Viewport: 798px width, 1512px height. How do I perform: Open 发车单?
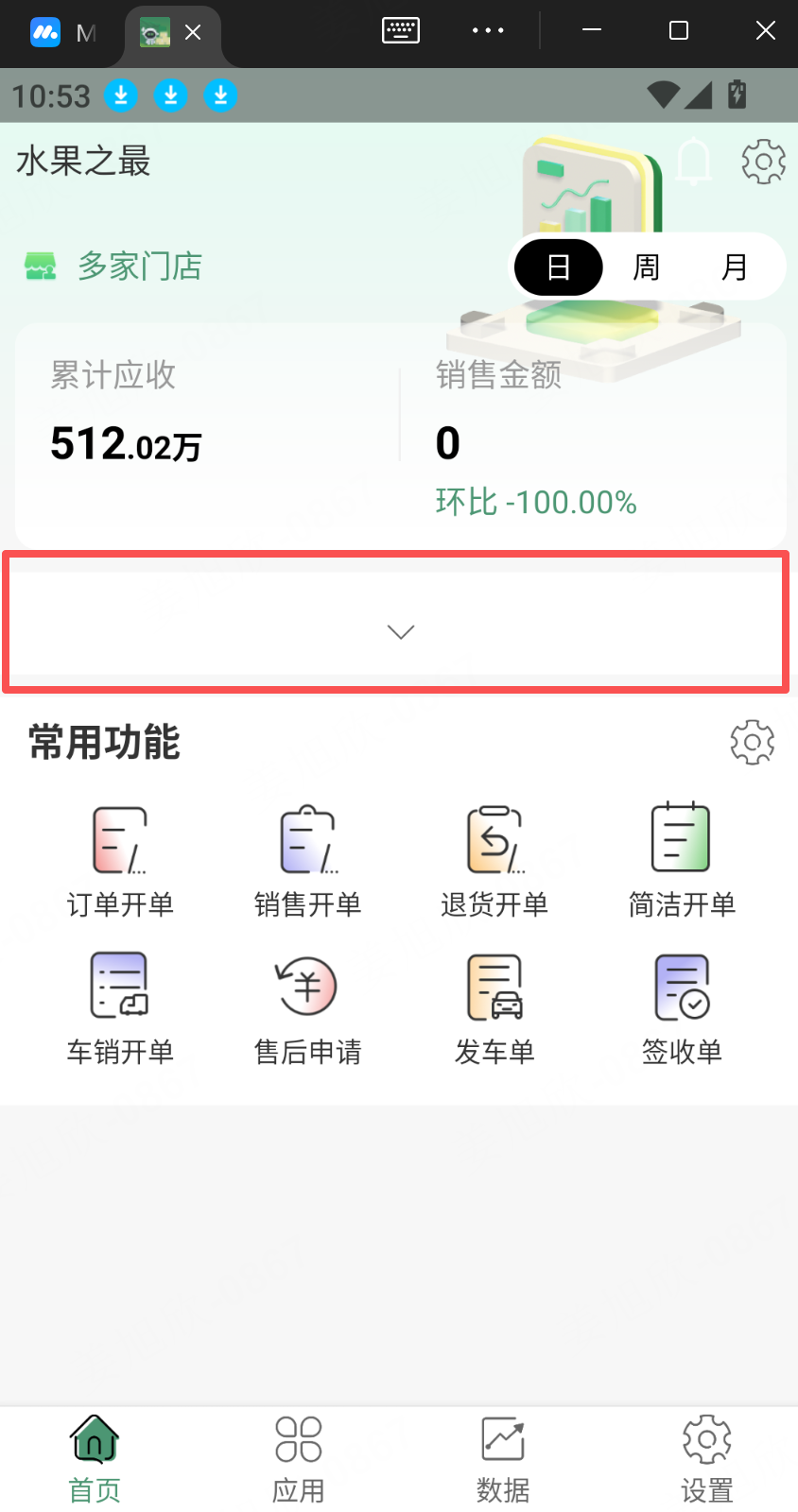coord(494,1008)
